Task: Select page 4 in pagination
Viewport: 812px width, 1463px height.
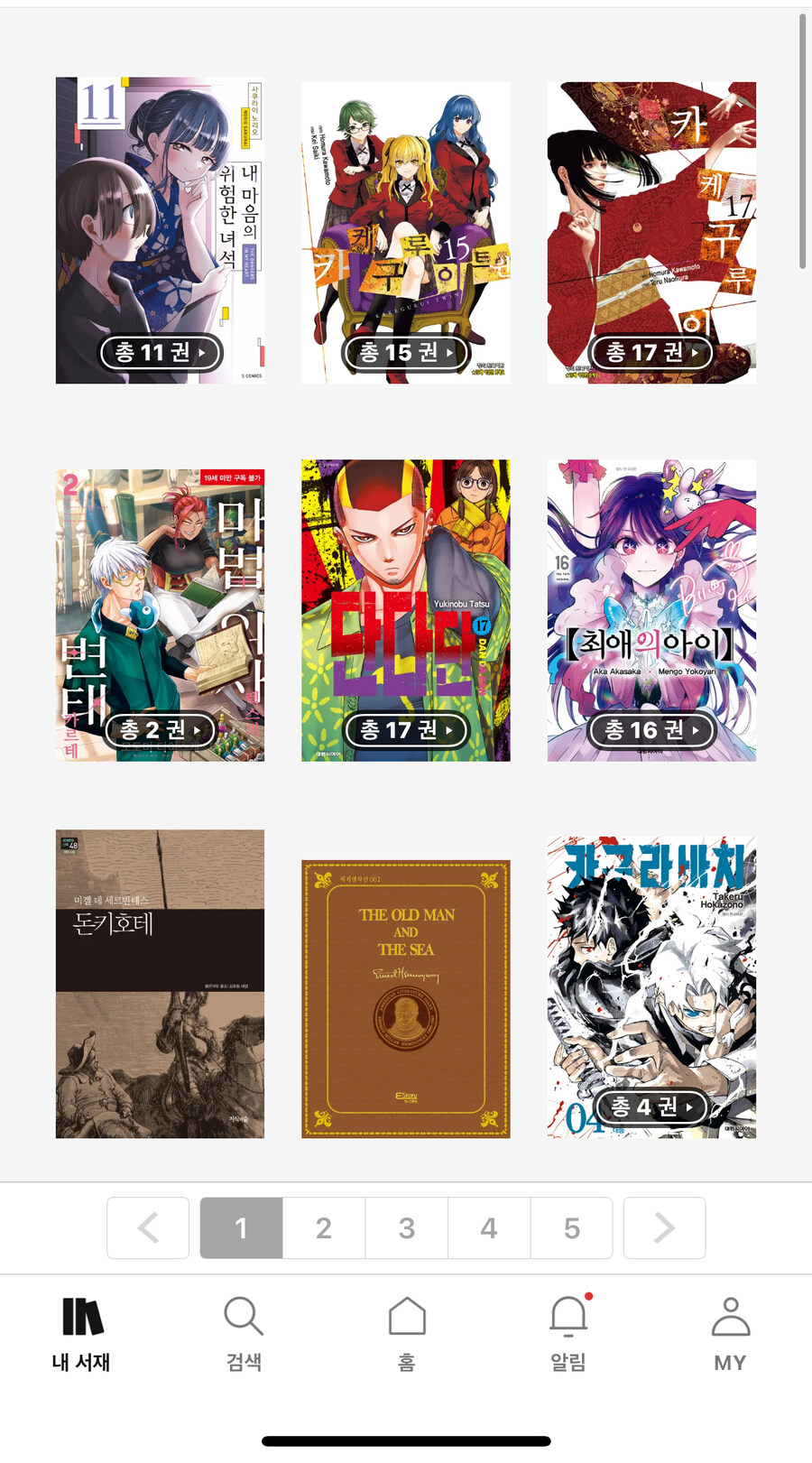Action: (488, 1227)
